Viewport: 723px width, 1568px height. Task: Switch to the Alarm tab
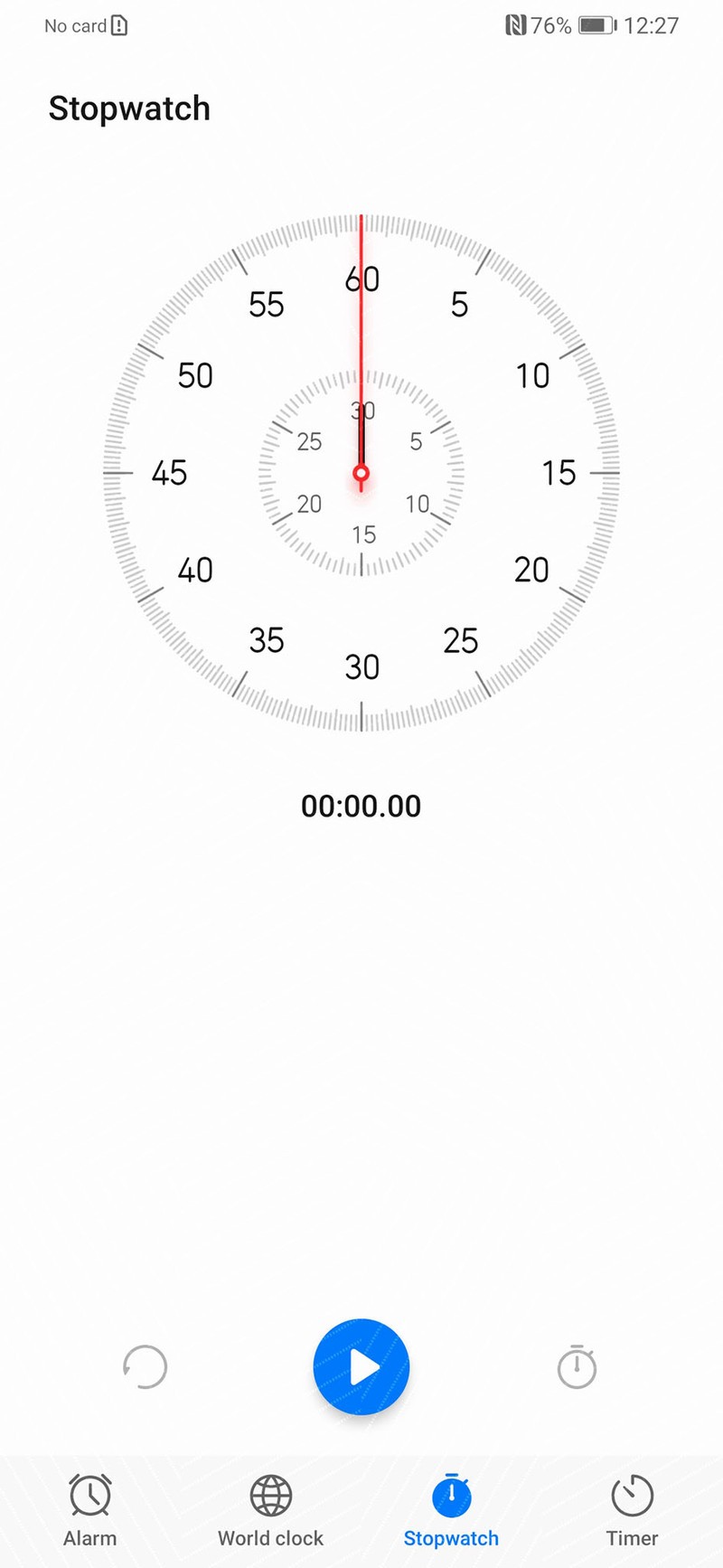pyautogui.click(x=90, y=1510)
